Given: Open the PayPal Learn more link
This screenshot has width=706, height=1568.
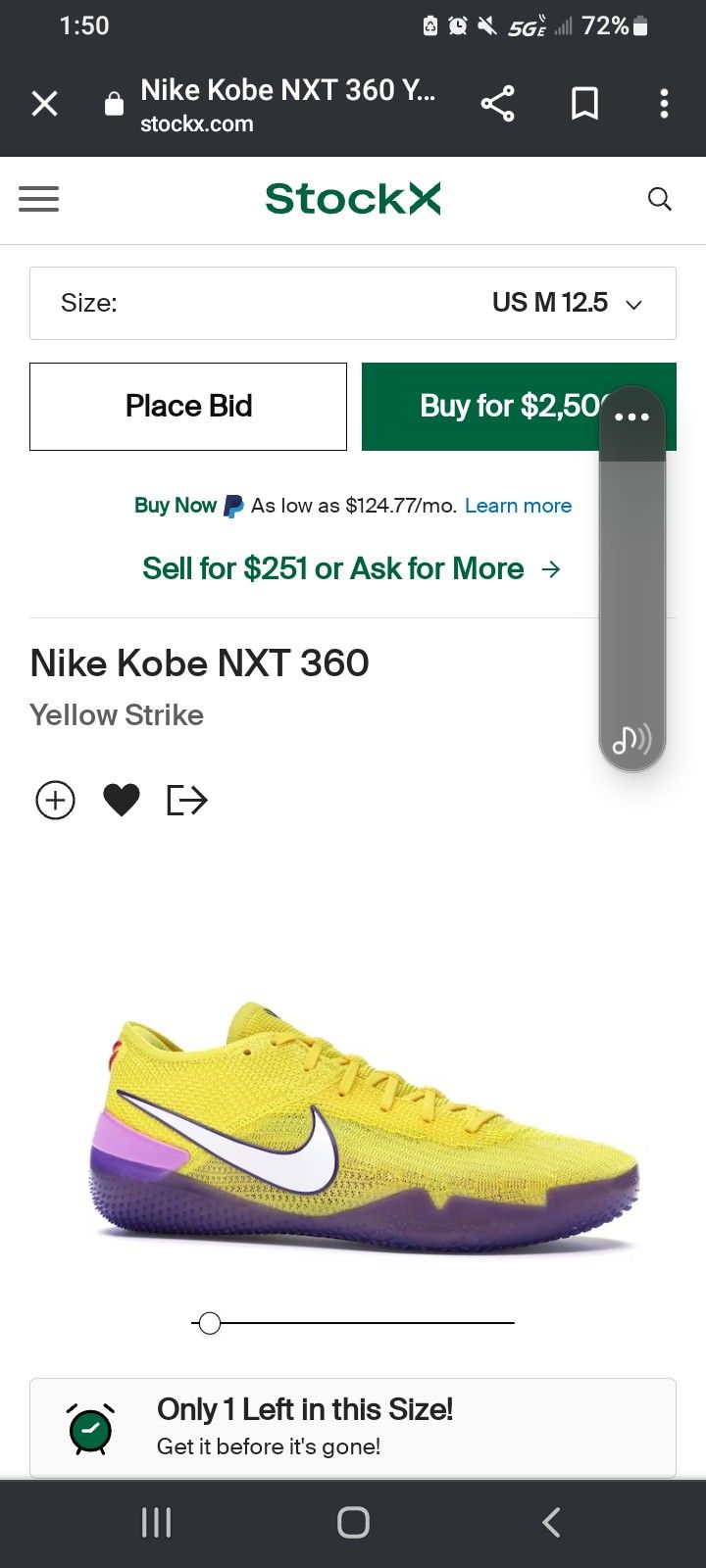Looking at the screenshot, I should click(x=518, y=506).
